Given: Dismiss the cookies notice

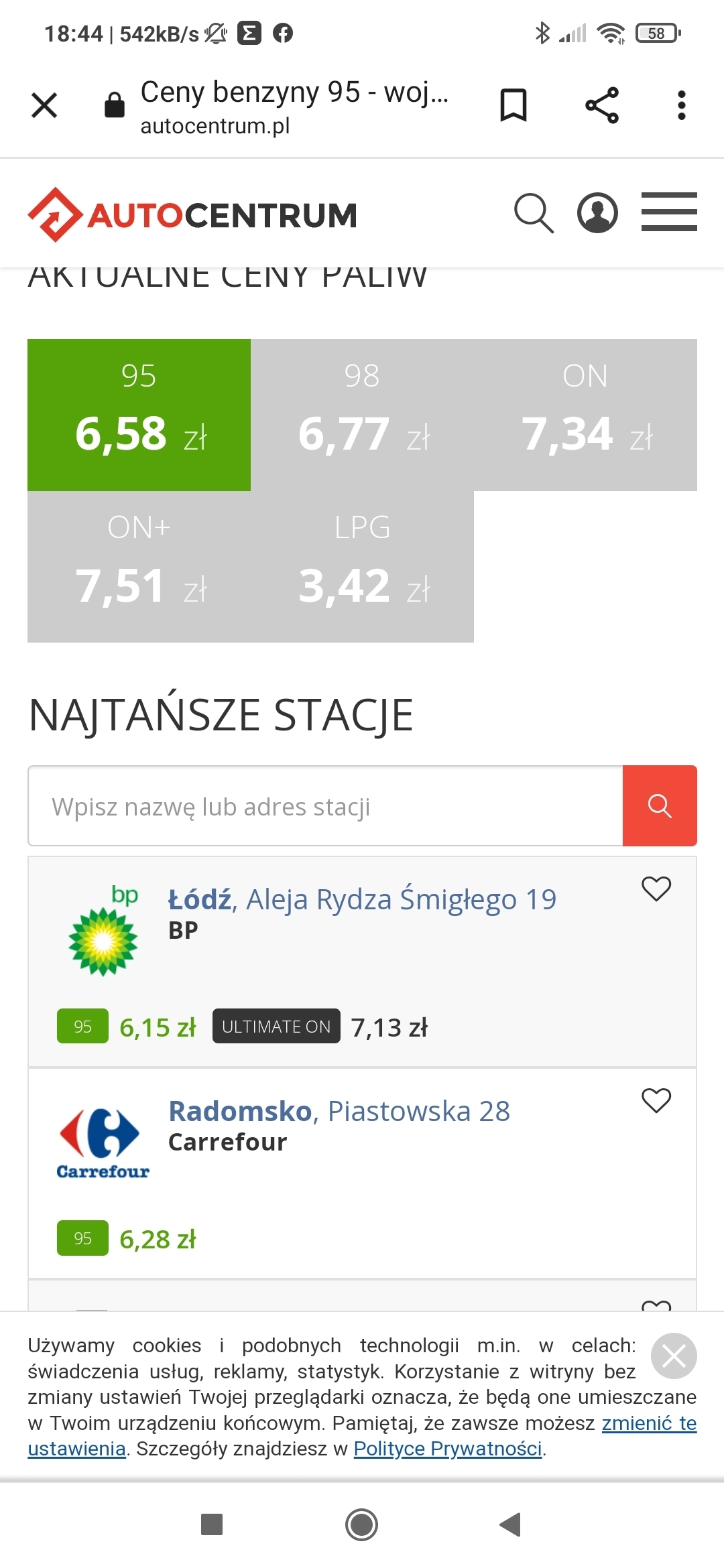Looking at the screenshot, I should pos(673,1356).
